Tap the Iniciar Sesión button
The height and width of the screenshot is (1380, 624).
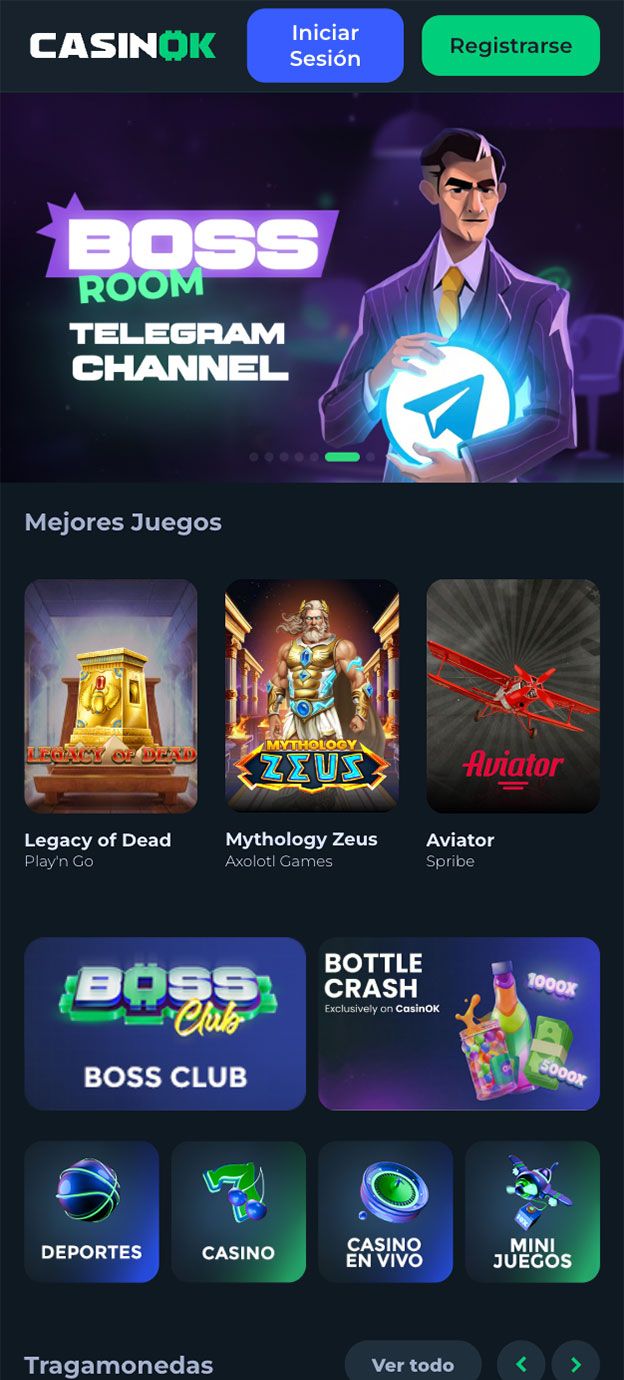click(x=325, y=46)
